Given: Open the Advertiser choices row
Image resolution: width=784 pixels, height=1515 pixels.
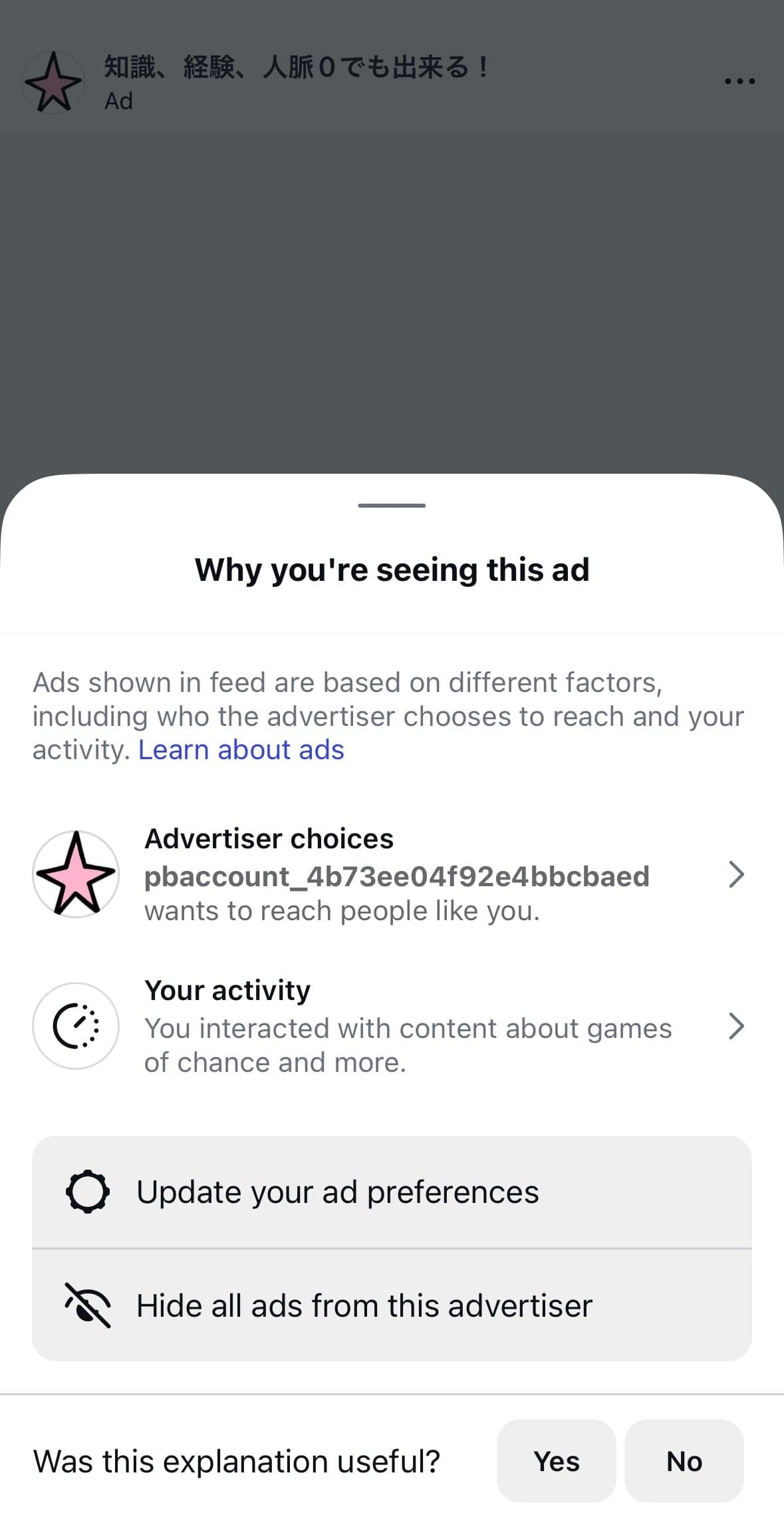Looking at the screenshot, I should [392, 874].
